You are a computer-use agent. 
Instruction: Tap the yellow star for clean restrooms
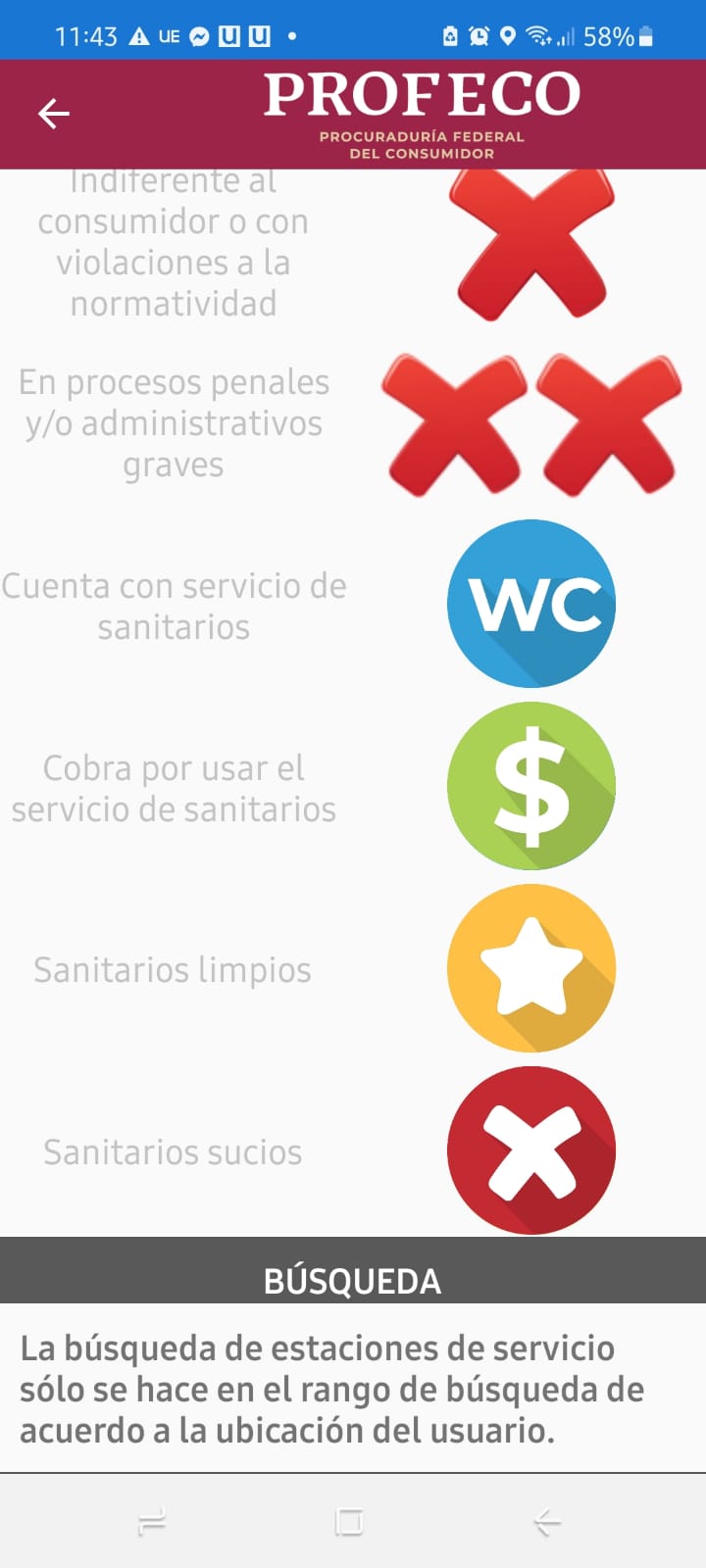tap(531, 968)
